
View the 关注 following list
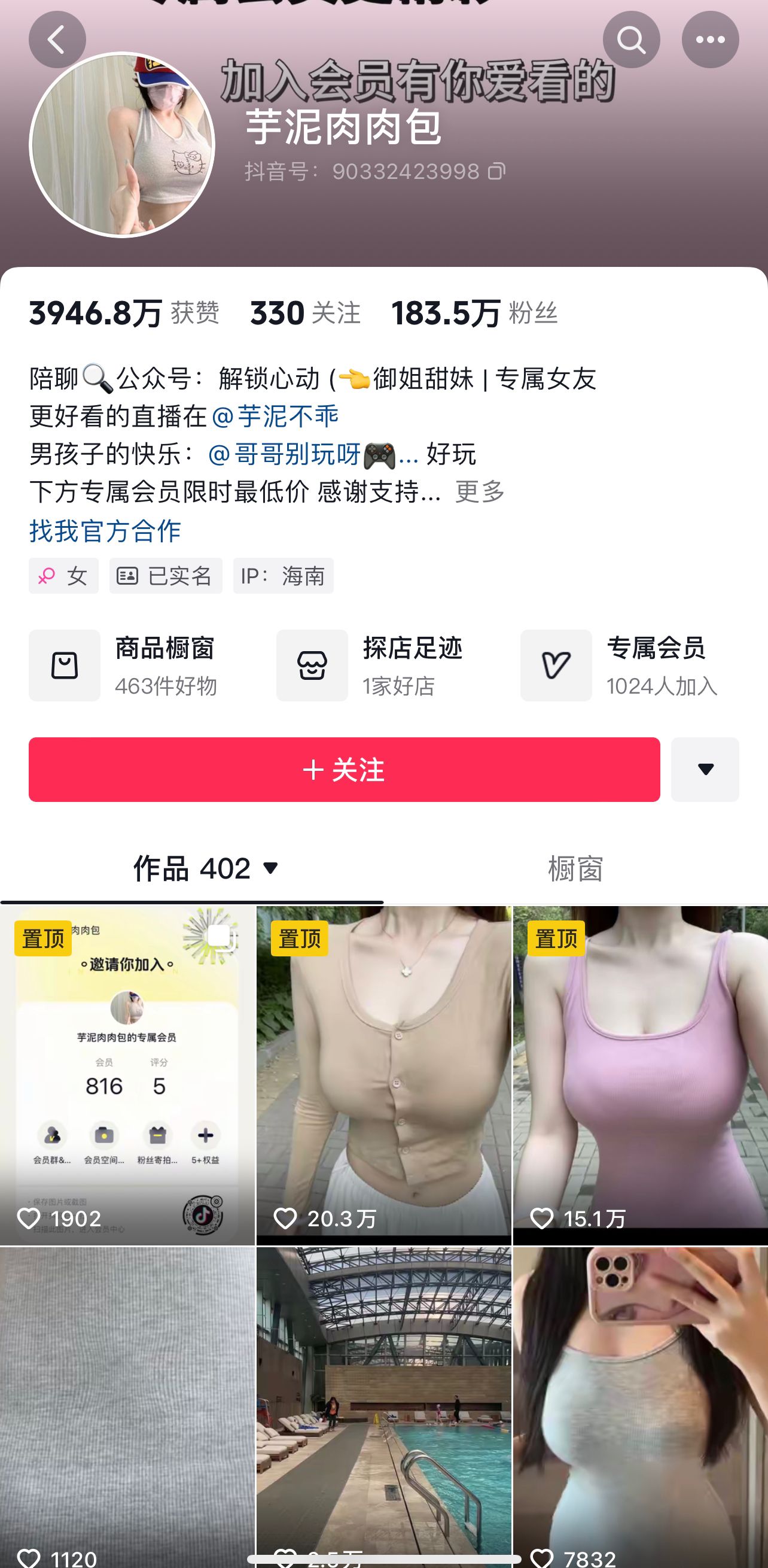305,314
